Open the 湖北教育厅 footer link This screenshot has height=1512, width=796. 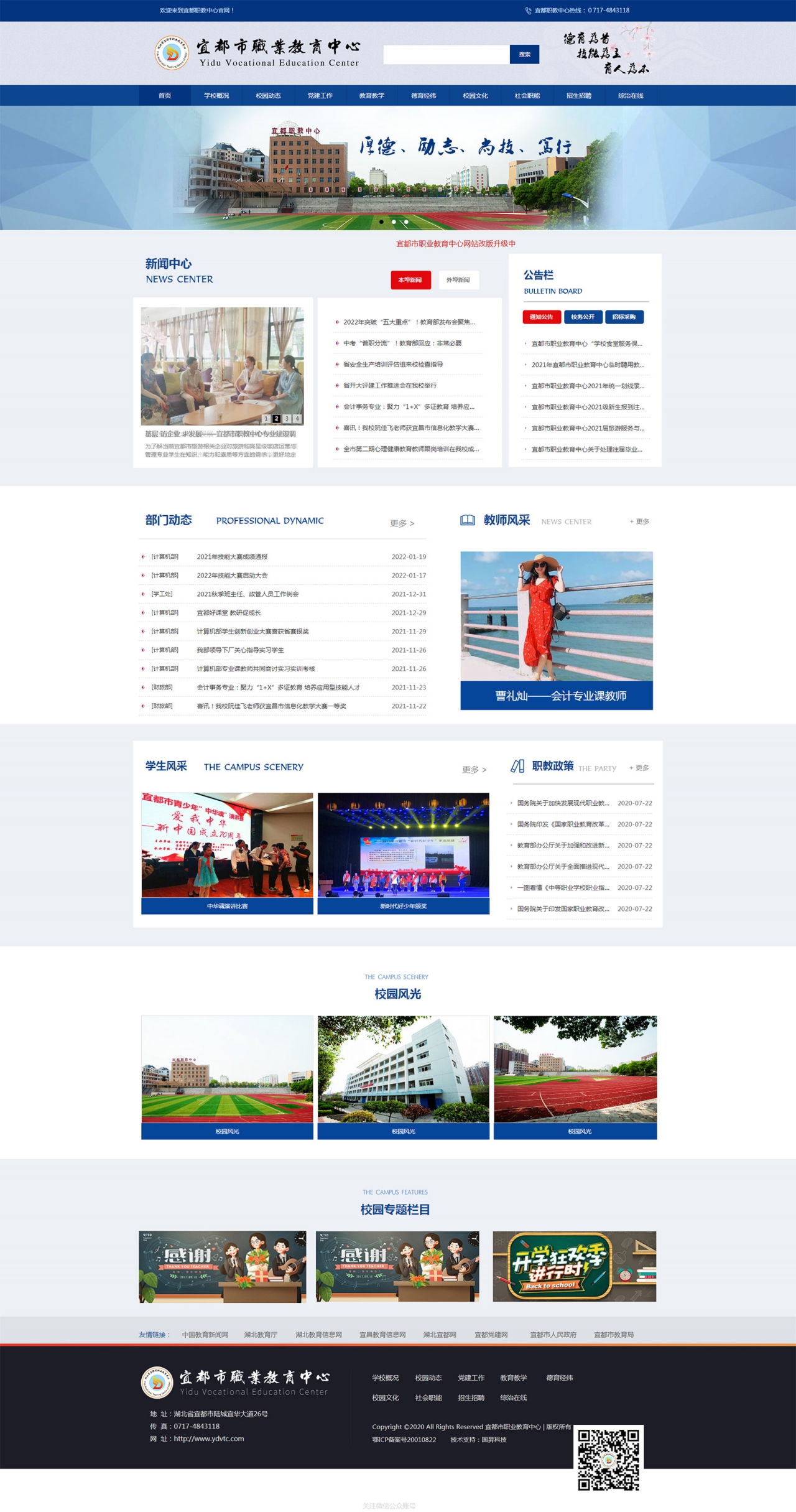[x=261, y=1335]
